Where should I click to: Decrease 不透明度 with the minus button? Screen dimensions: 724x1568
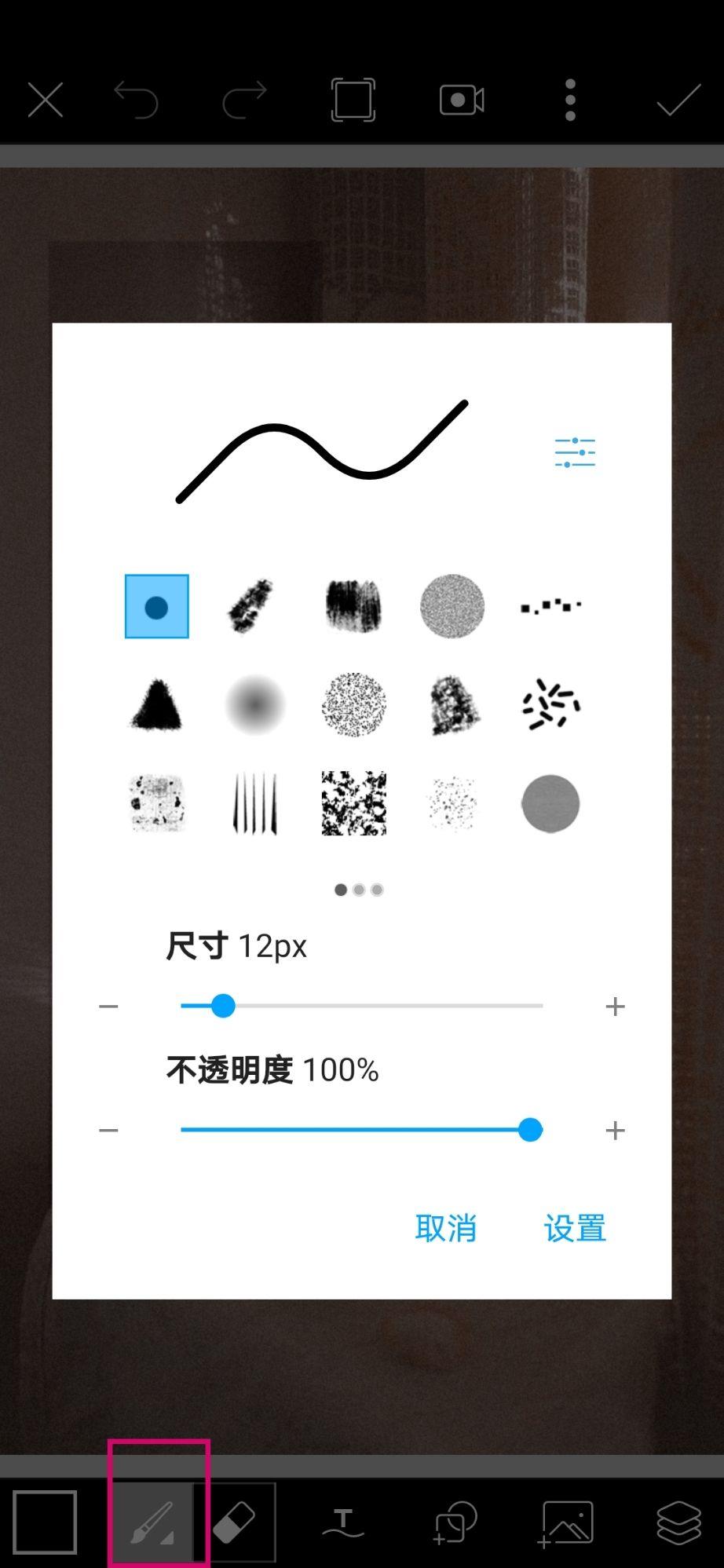(x=108, y=1130)
